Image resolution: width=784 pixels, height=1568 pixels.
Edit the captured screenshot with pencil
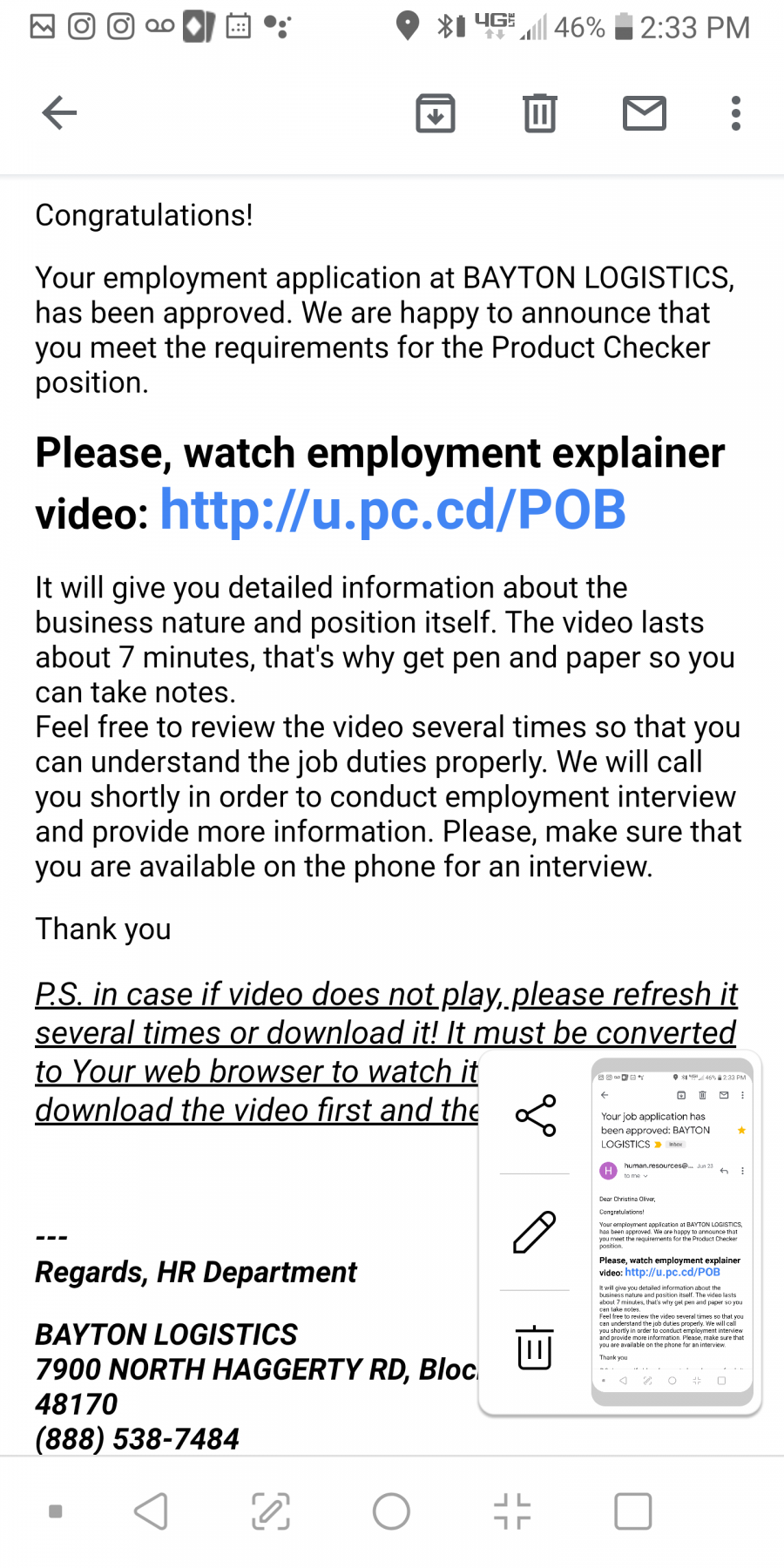pyautogui.click(x=535, y=1232)
